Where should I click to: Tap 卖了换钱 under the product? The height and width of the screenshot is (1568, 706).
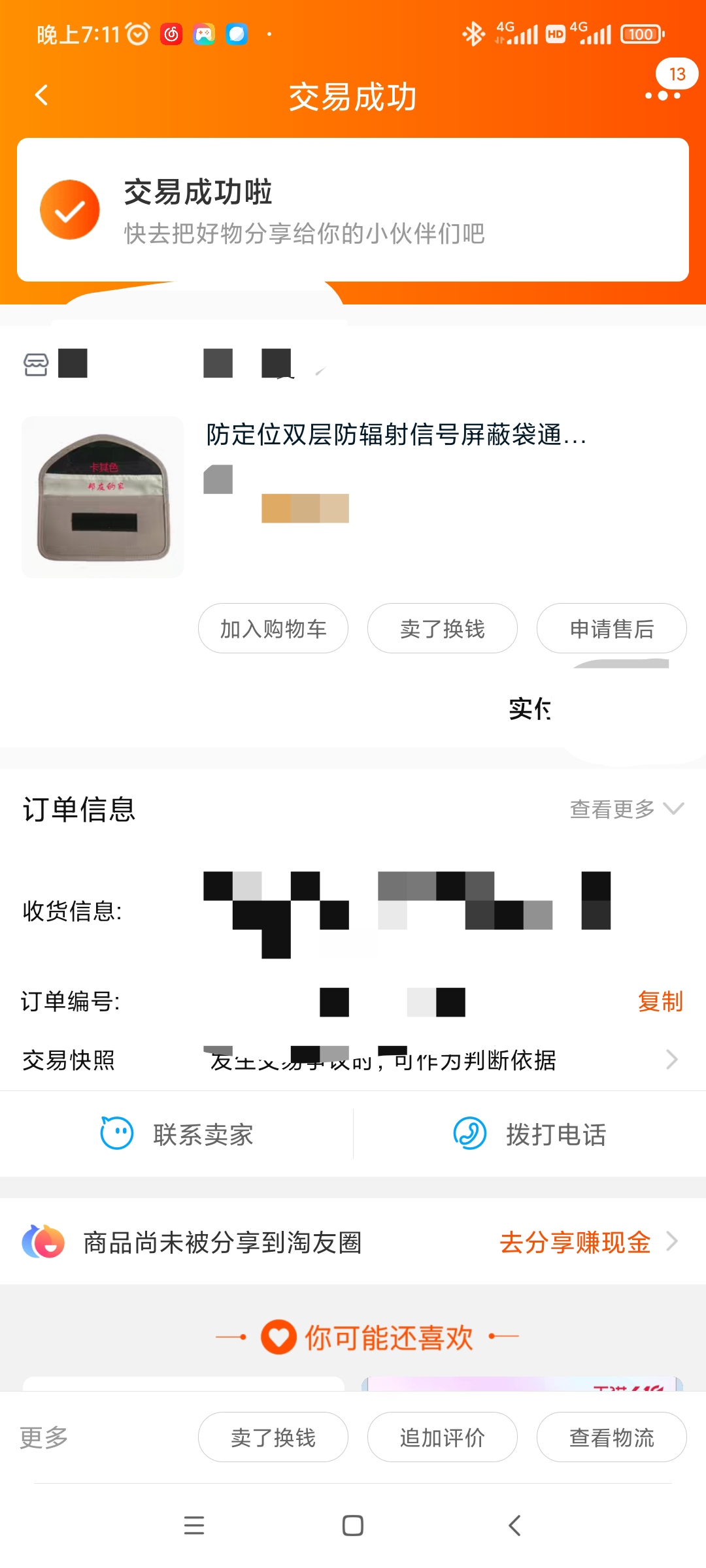[443, 629]
